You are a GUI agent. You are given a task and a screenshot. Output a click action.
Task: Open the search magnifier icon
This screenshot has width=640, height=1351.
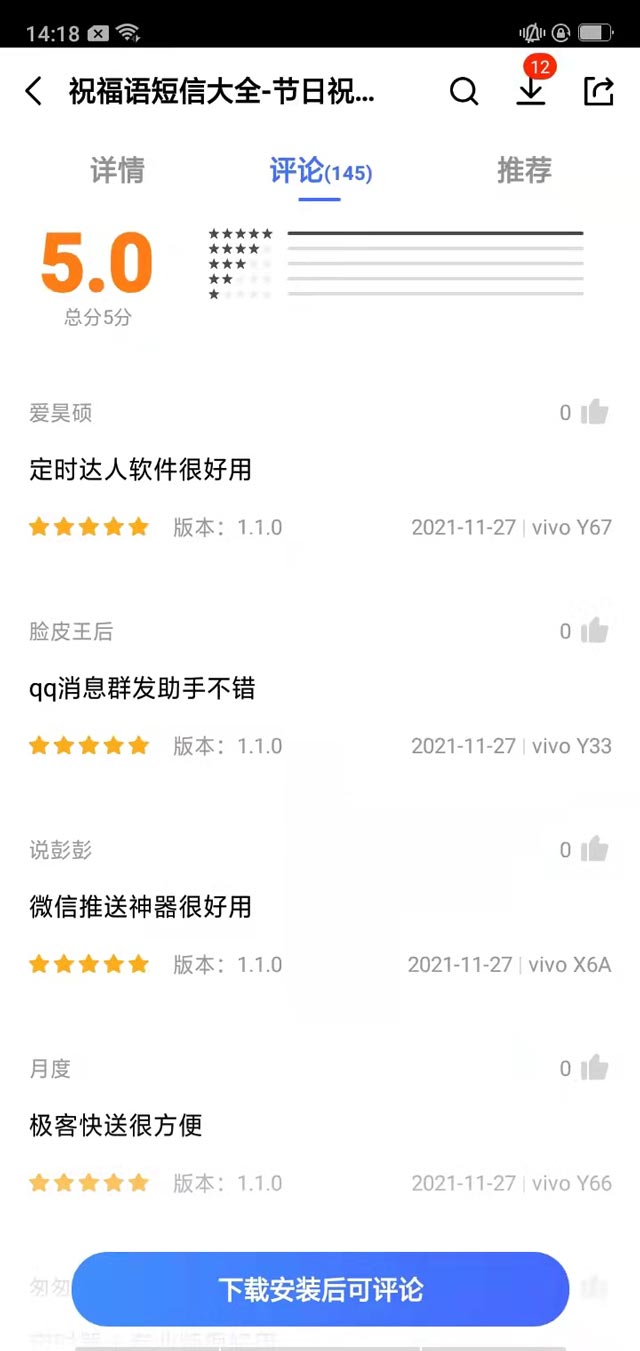(464, 92)
